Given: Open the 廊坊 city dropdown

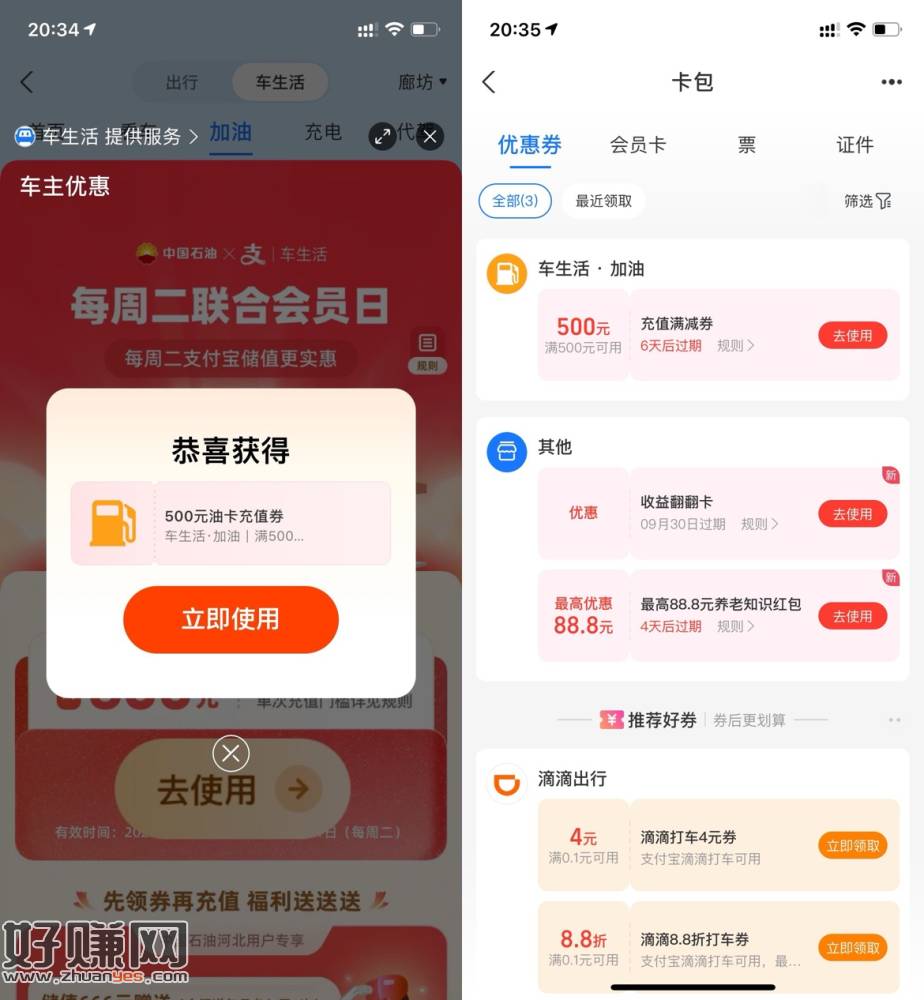Looking at the screenshot, I should coord(422,82).
